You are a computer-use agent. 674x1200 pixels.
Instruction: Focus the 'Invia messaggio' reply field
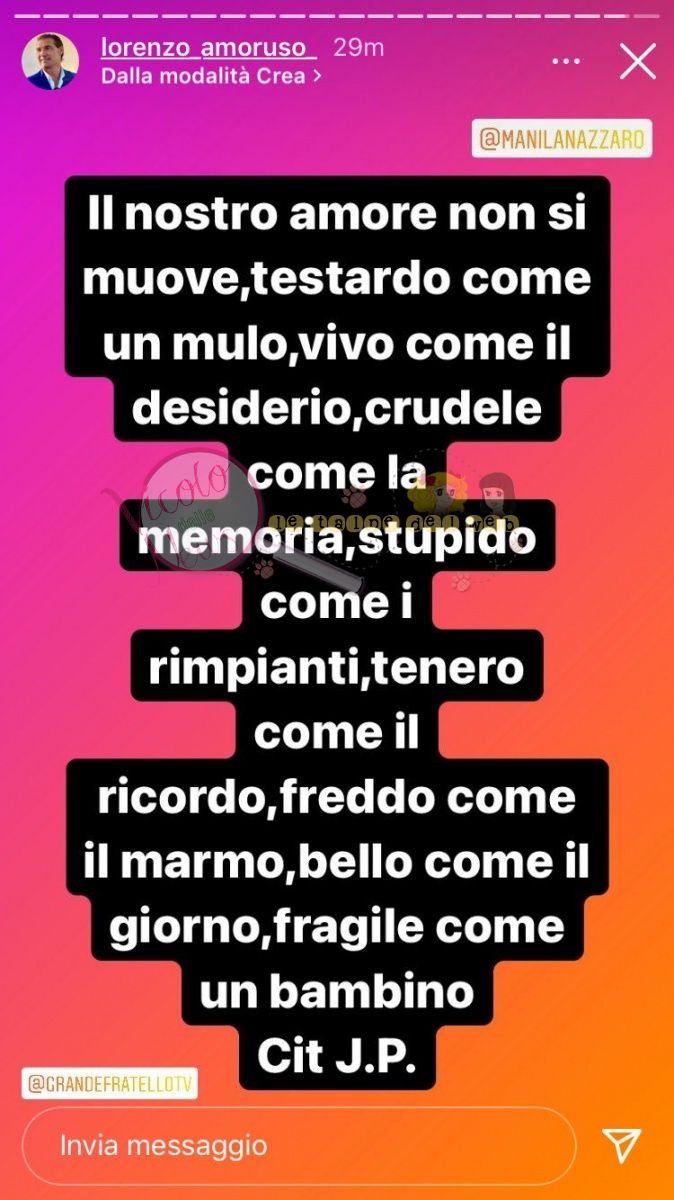299,1145
